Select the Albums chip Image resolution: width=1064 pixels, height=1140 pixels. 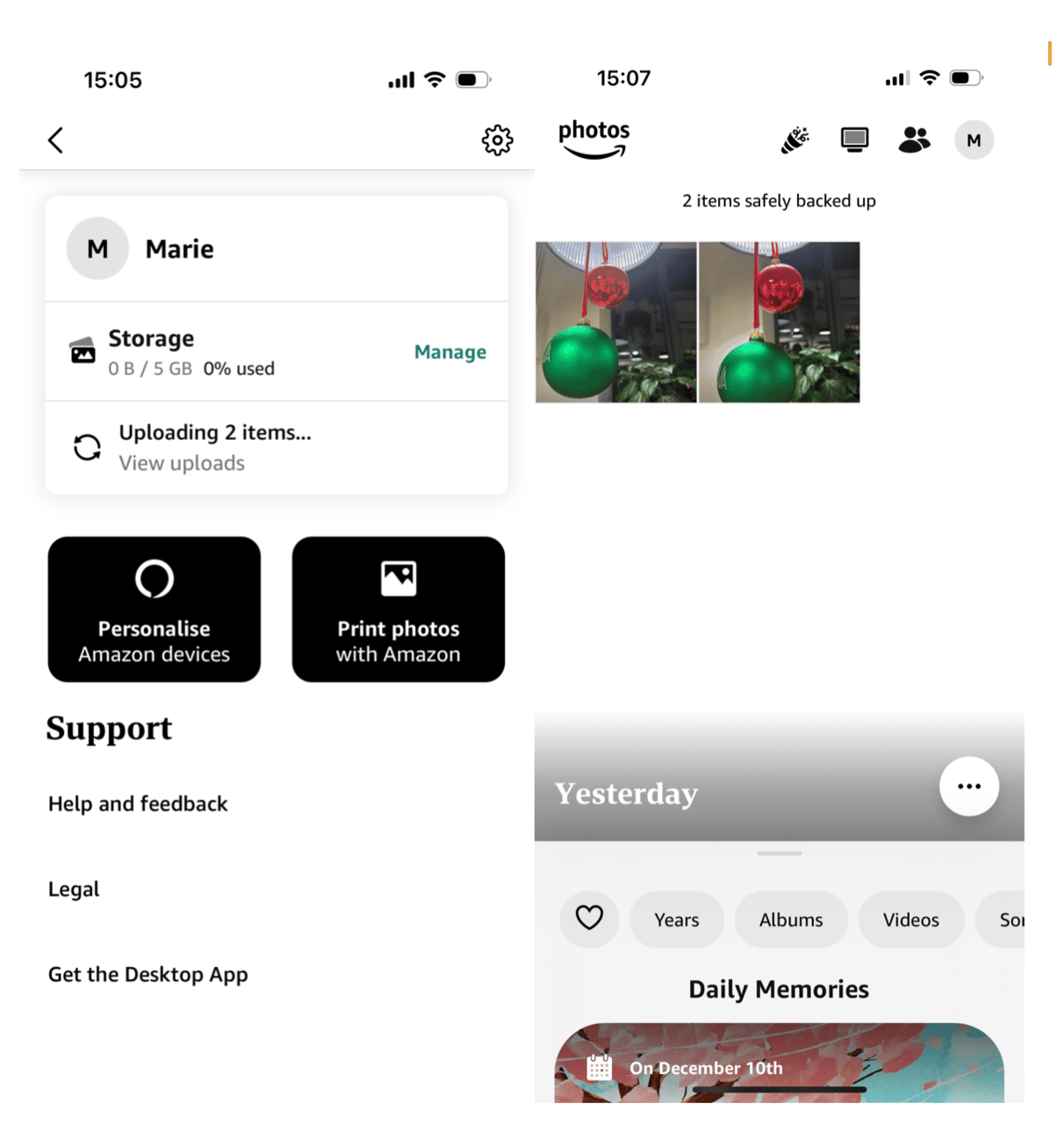click(791, 920)
